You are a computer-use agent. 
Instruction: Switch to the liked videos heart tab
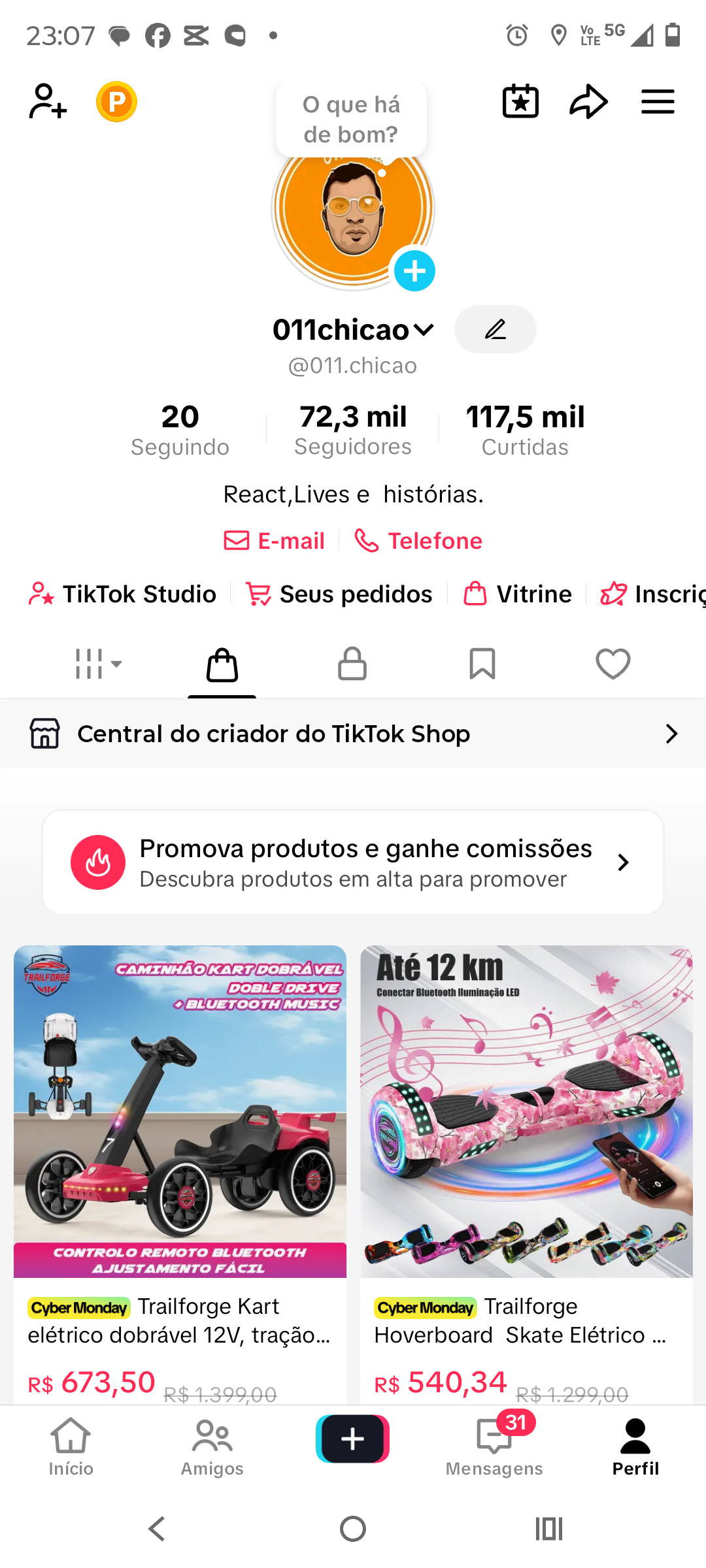[613, 664]
